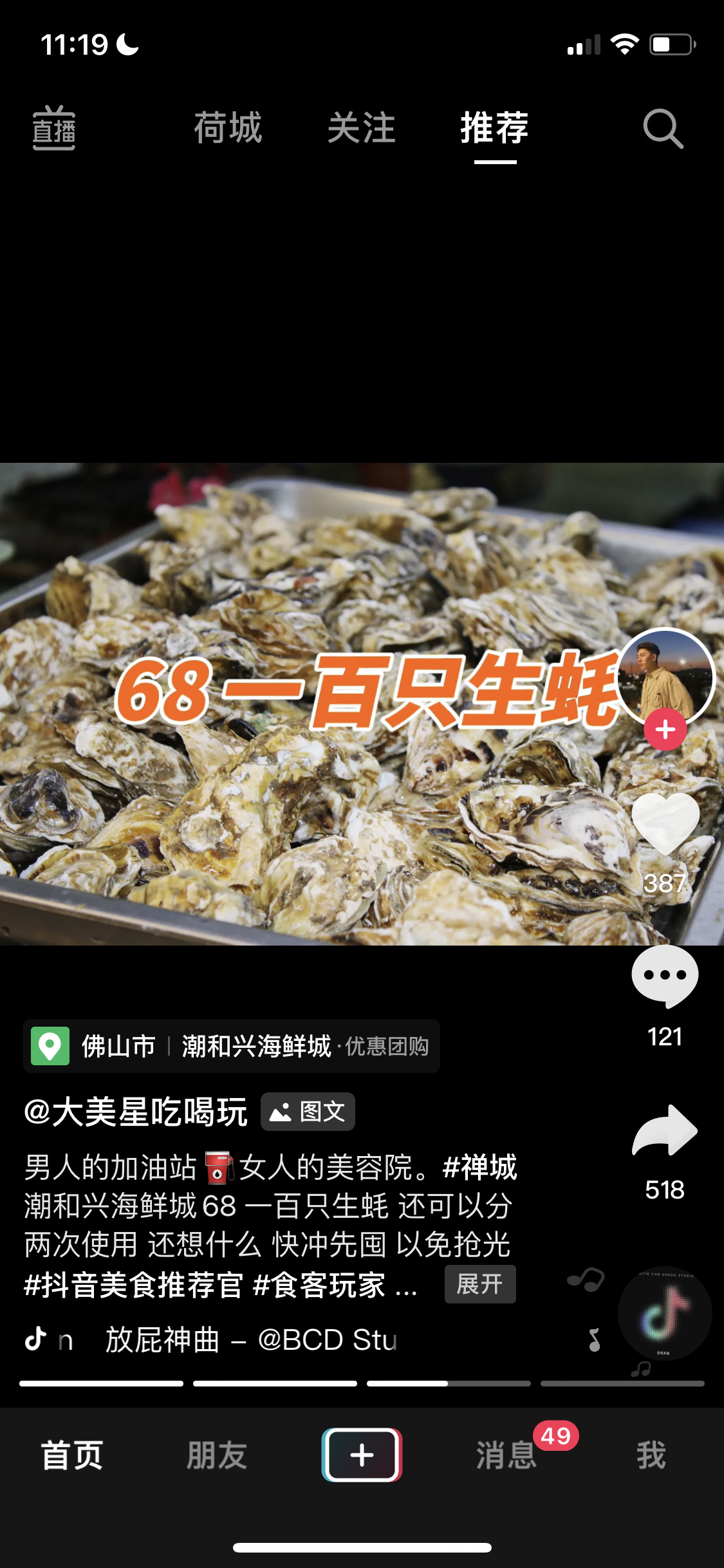This screenshot has height=1568, width=724.
Task: Share this post via the arrow icon
Action: click(665, 1132)
